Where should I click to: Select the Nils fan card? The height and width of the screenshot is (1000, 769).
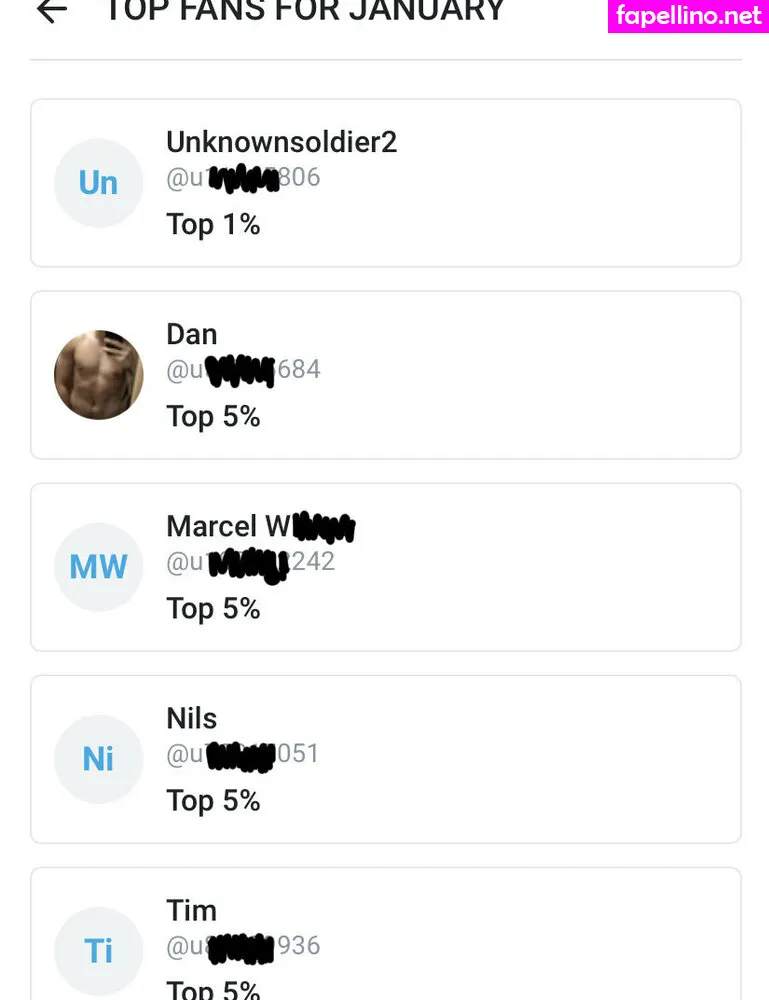[385, 759]
